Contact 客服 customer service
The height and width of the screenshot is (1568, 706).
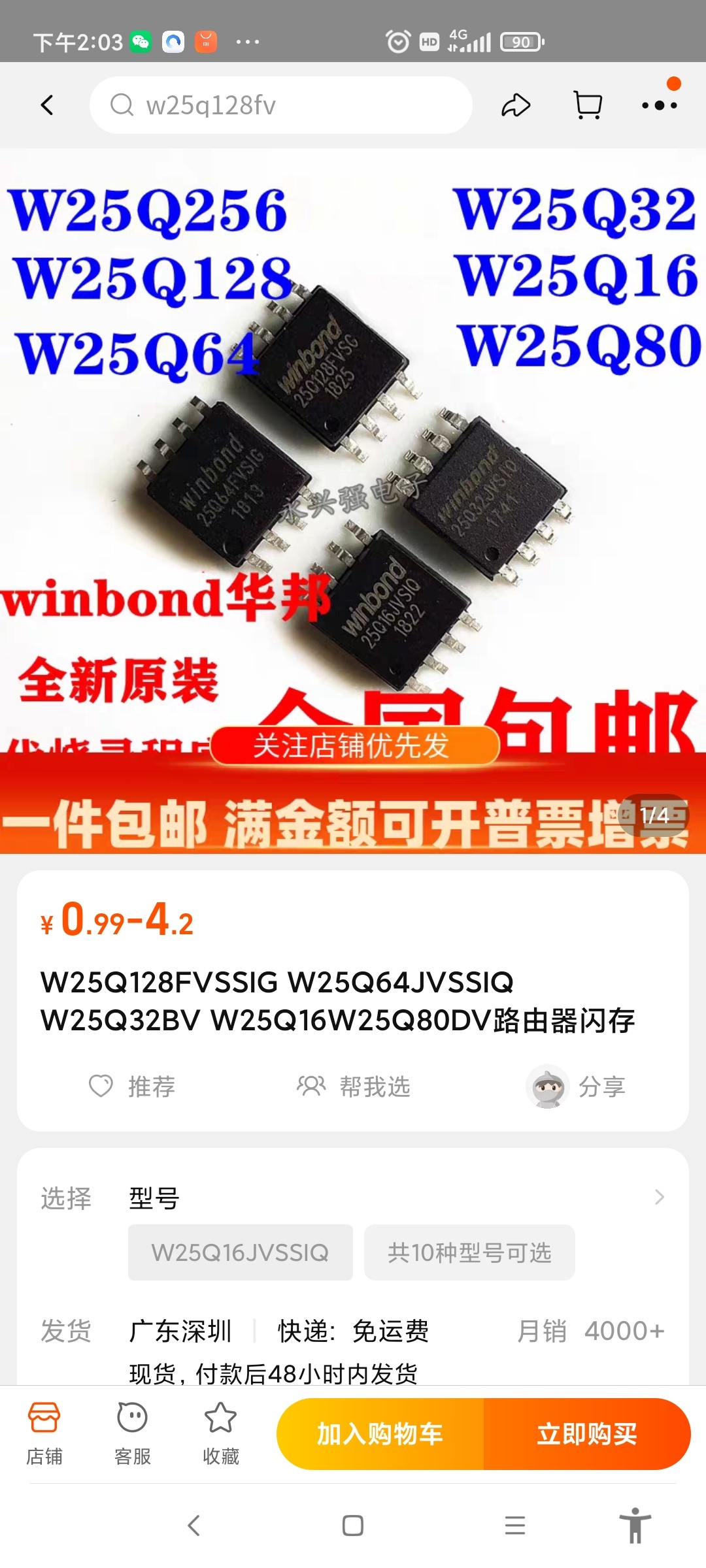click(133, 1433)
